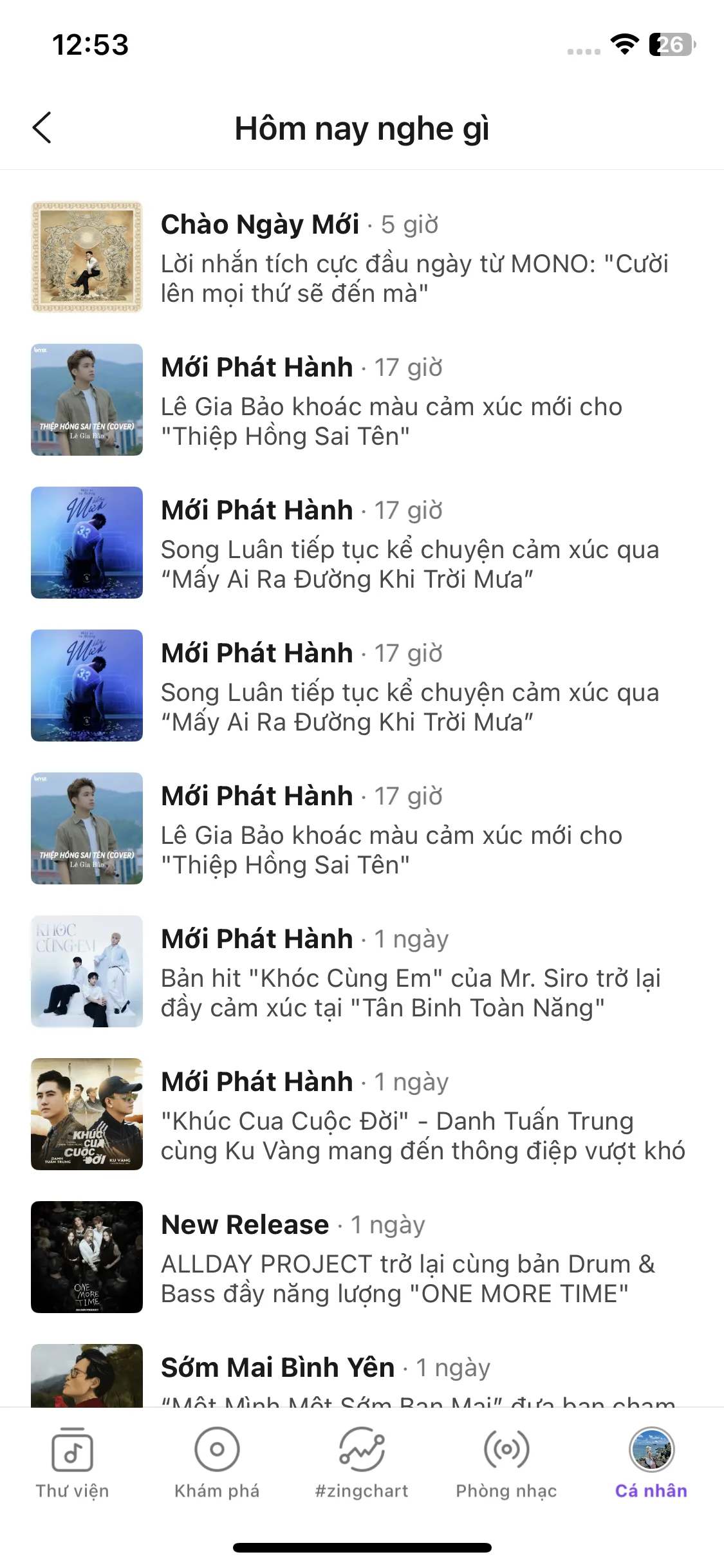Viewport: 724px width, 1568px height.
Task: Tap the Thiệp Hồng Sai Tên cover thumbnail
Action: pyautogui.click(x=87, y=399)
